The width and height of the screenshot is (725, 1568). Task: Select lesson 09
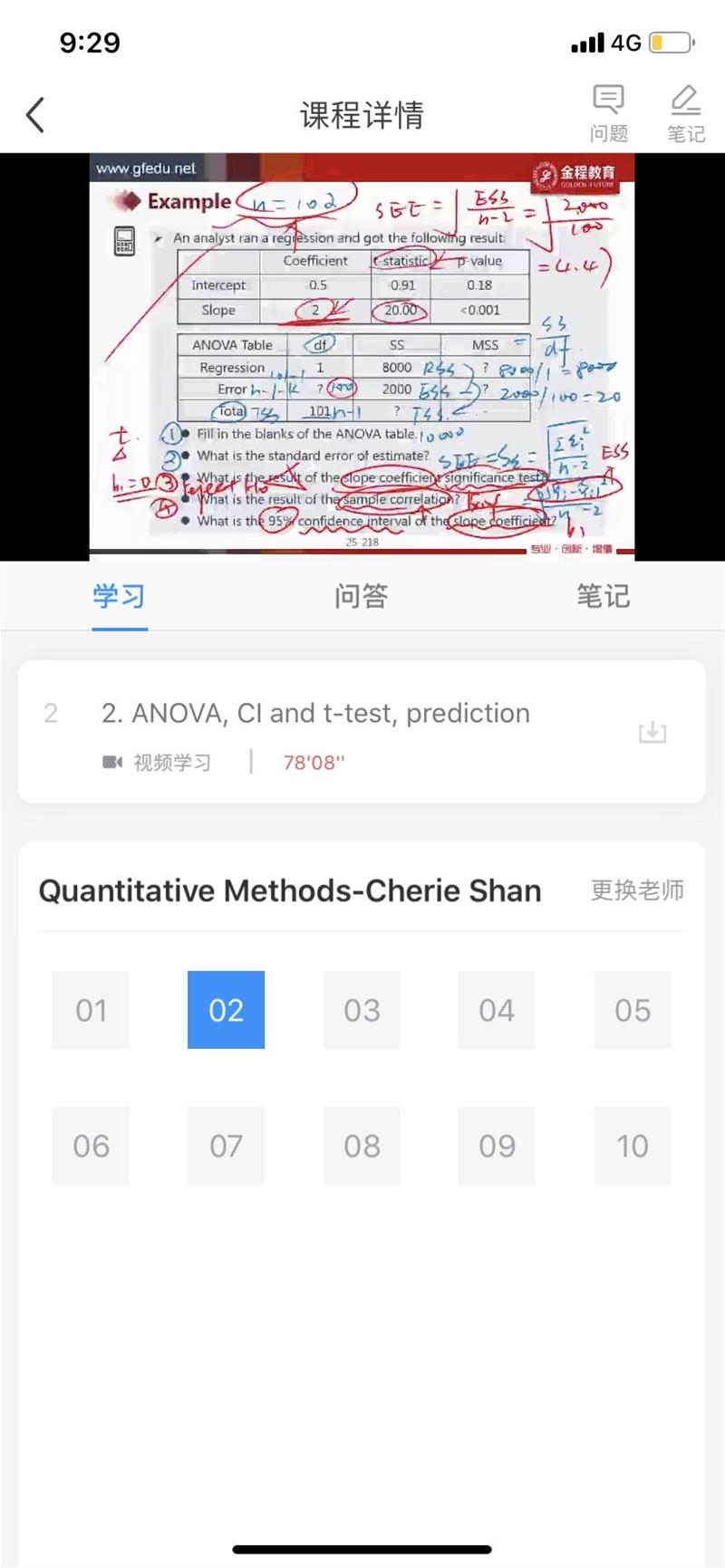click(x=497, y=1145)
